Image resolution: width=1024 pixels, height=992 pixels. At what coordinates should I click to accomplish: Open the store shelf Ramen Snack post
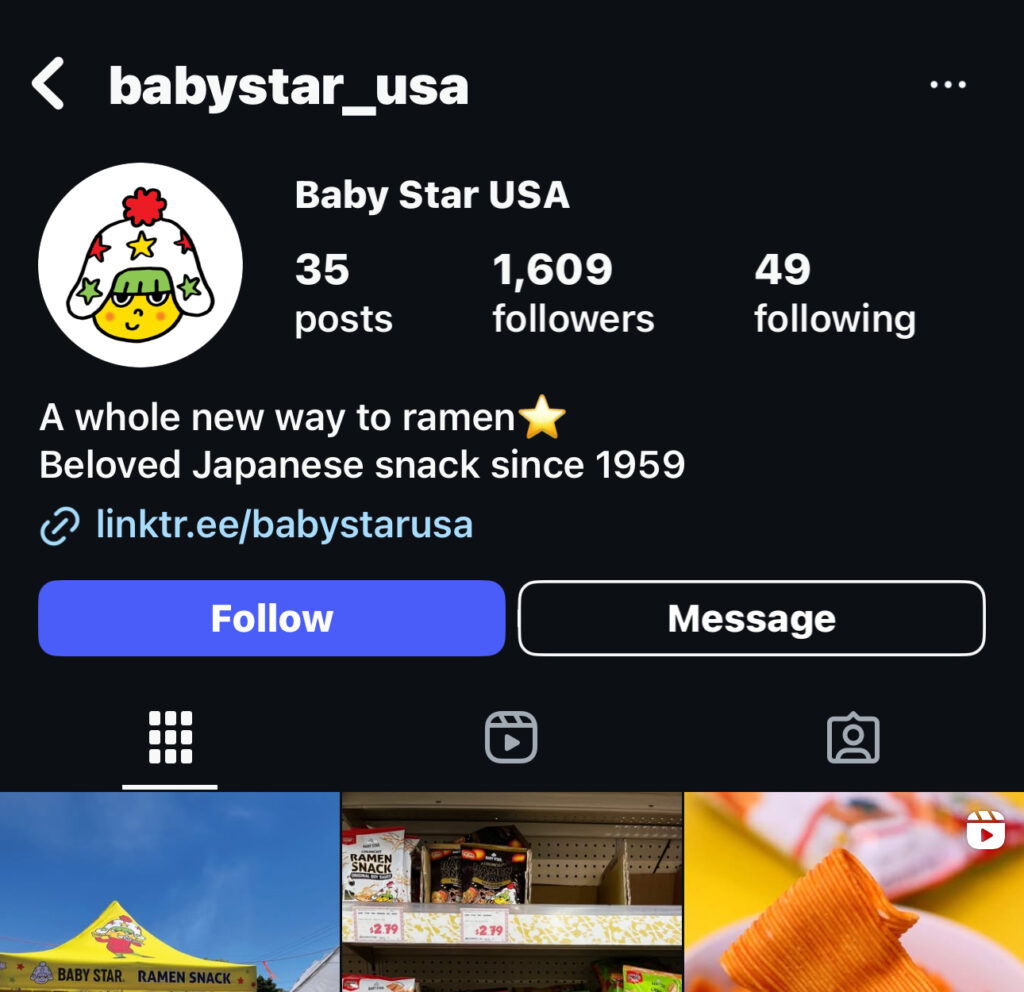tap(511, 892)
